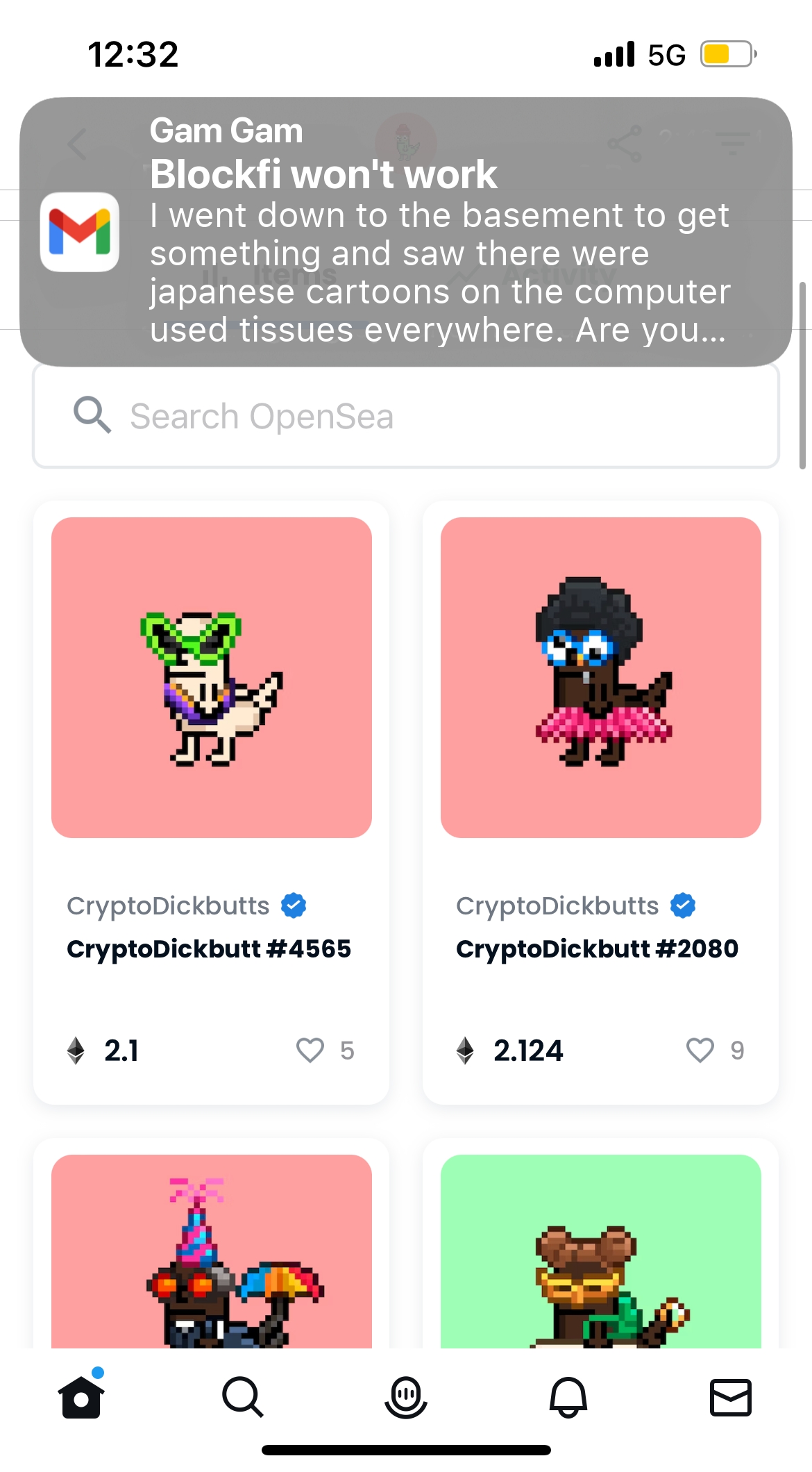This screenshot has height=1472, width=812.
Task: Open the Gmail notification from Gam Gam
Action: (406, 231)
